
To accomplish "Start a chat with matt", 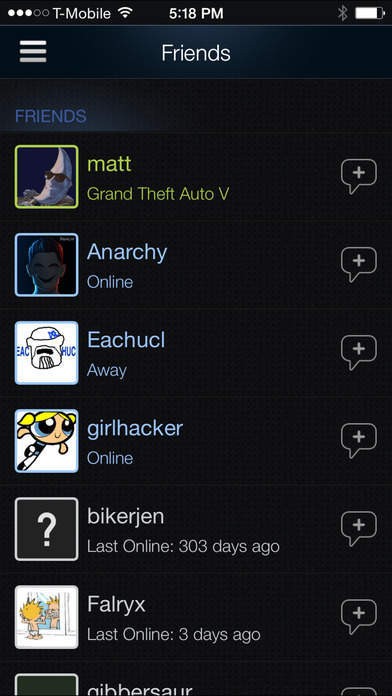I will pyautogui.click(x=359, y=176).
